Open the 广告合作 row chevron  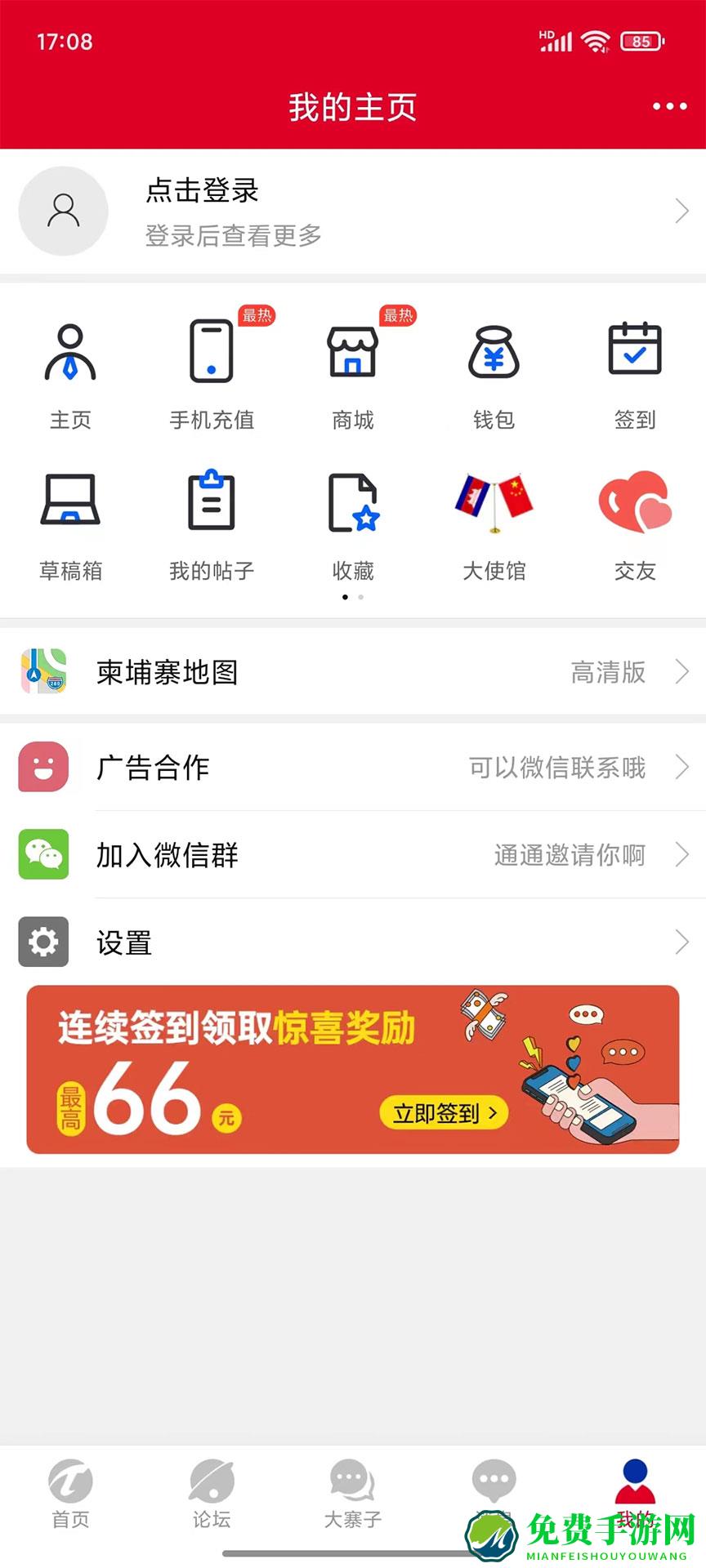point(682,768)
